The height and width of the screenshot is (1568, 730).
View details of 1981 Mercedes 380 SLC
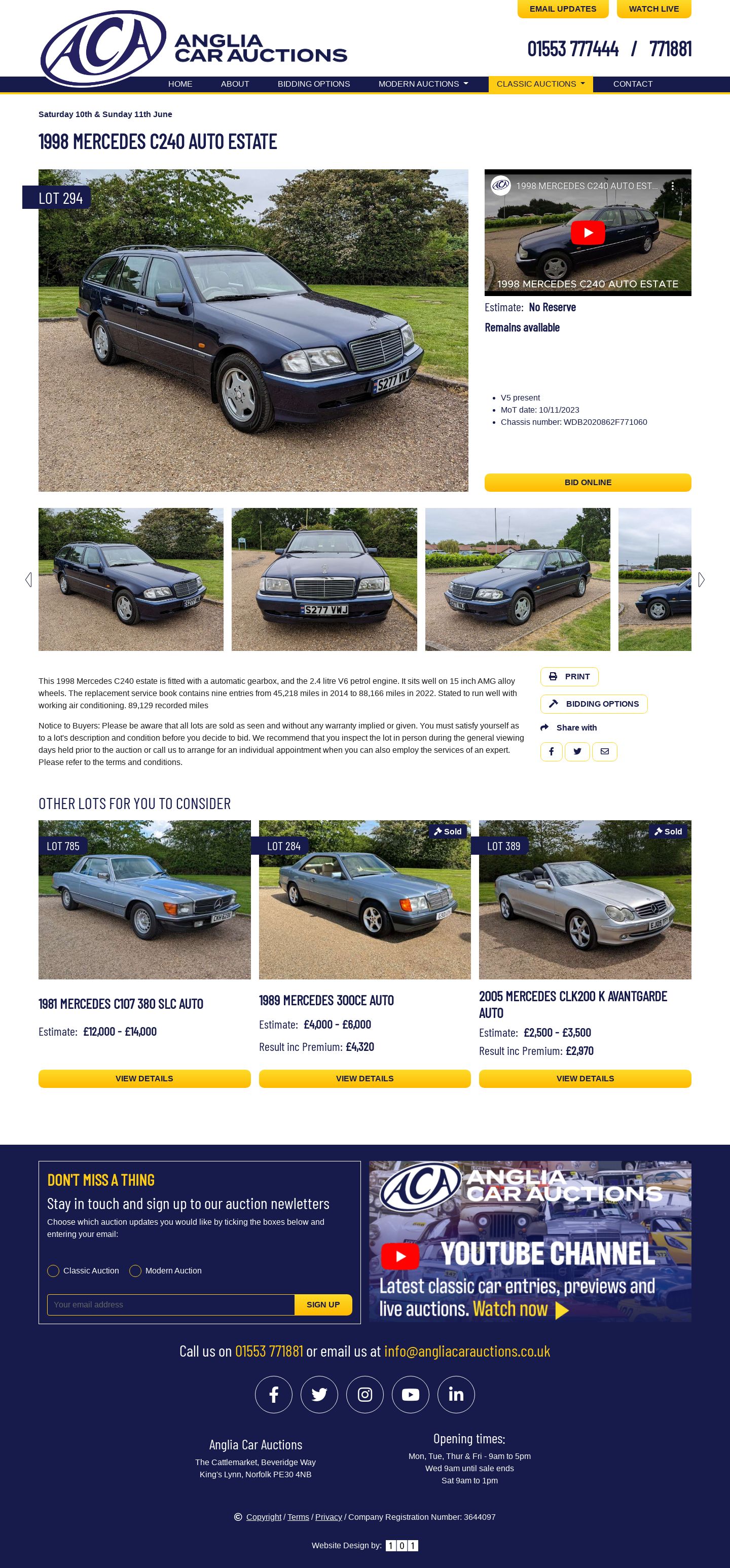[x=144, y=1078]
